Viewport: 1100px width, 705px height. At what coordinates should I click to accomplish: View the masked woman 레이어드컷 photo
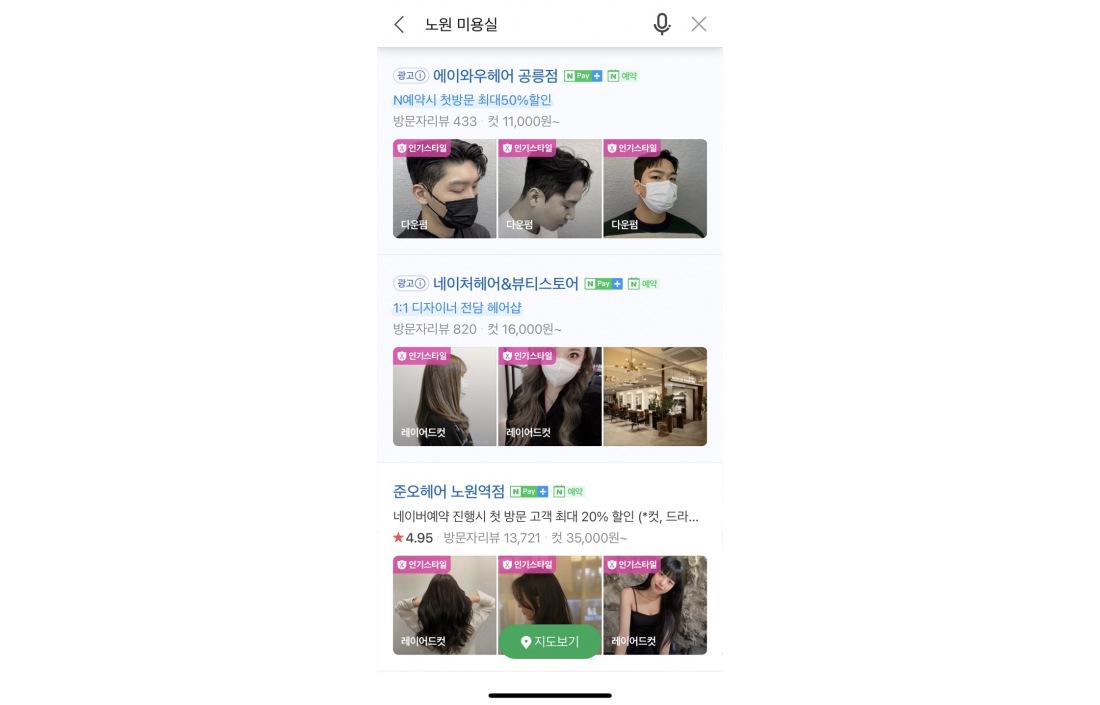pos(550,397)
